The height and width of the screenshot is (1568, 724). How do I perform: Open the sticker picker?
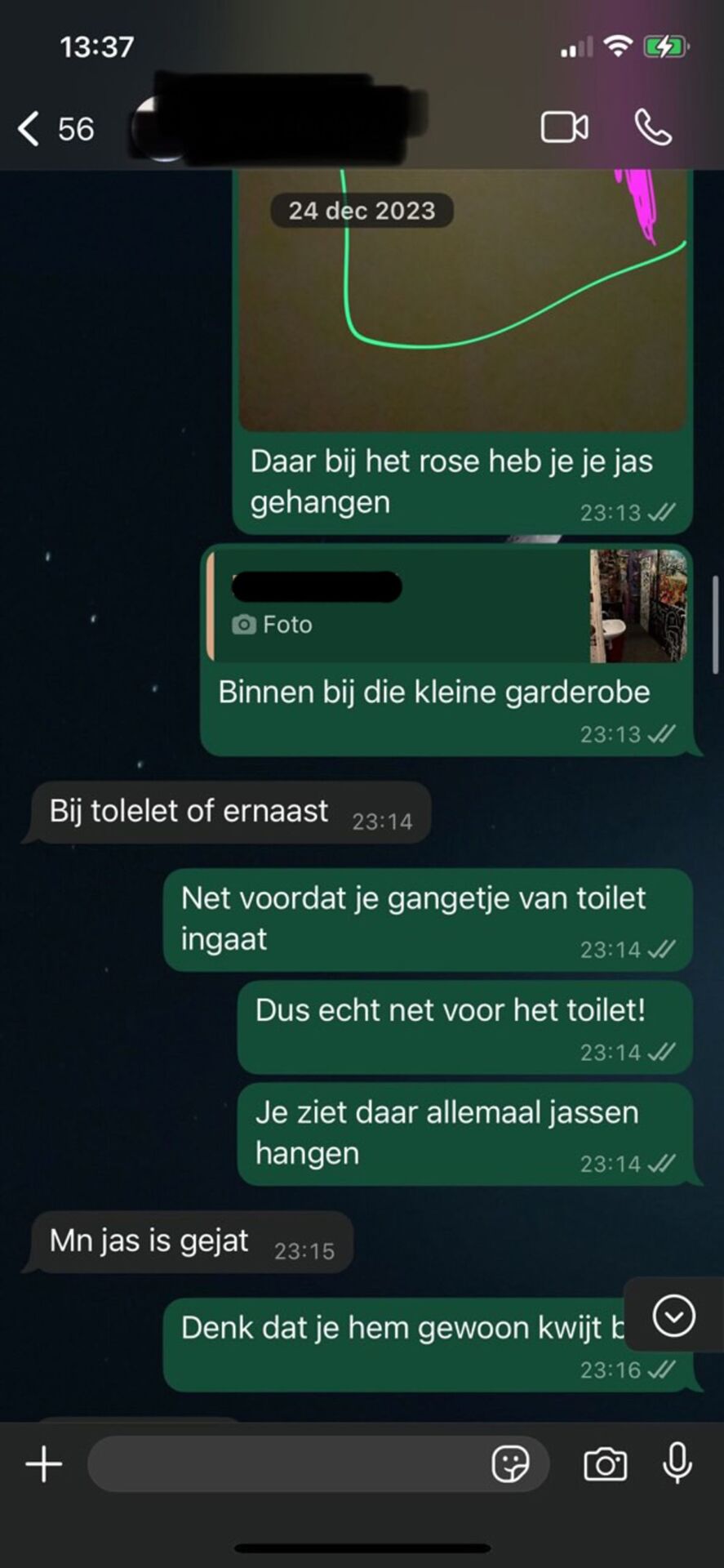coord(511,1464)
